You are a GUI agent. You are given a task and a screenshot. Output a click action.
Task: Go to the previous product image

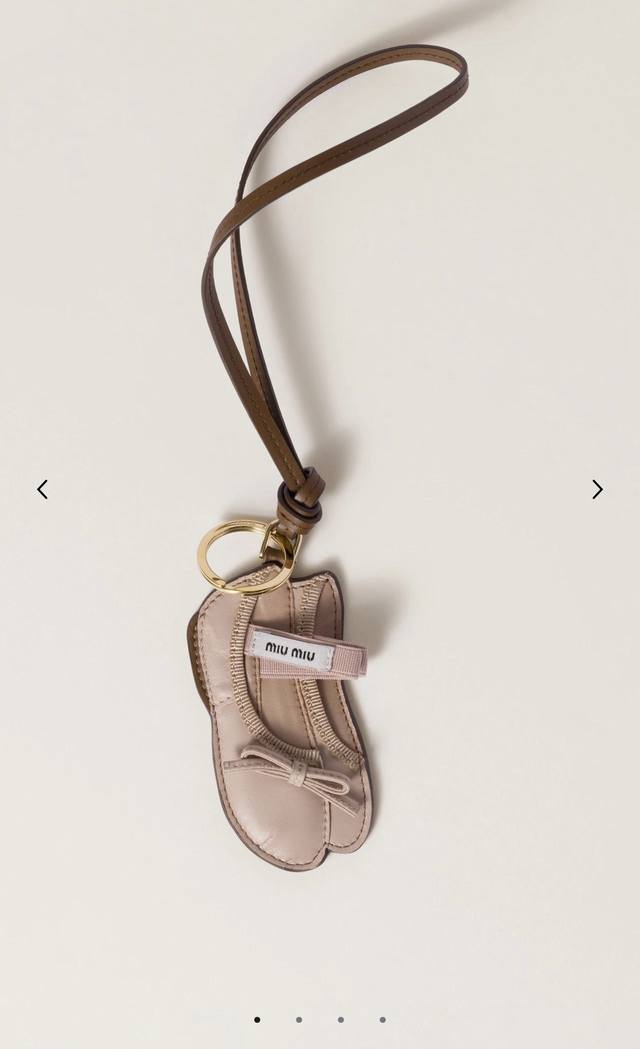[42, 489]
